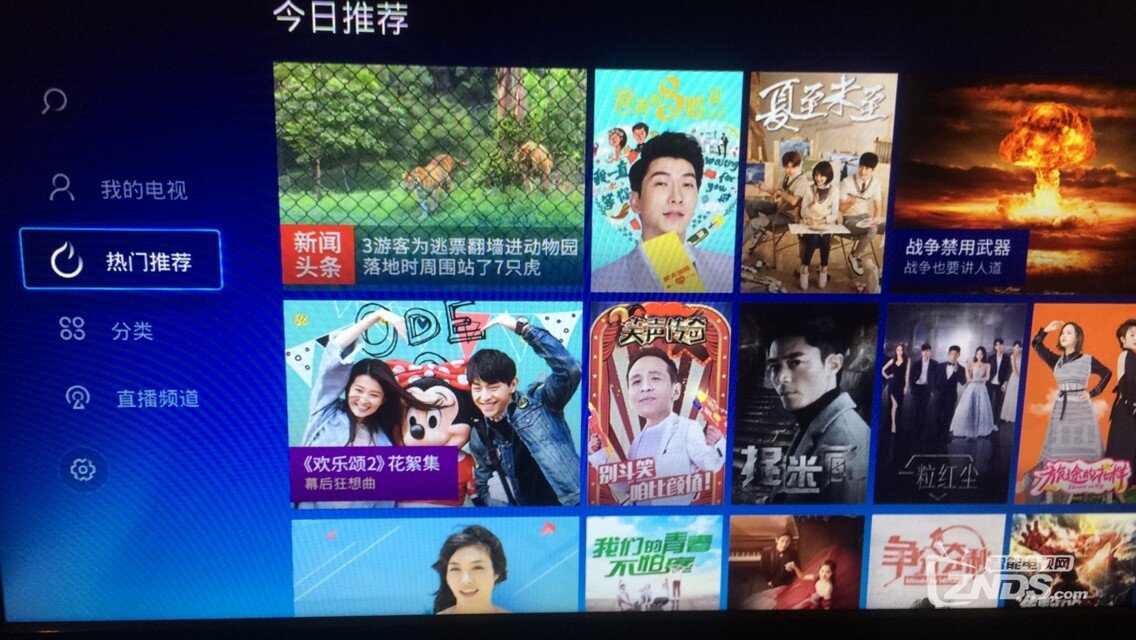Open the settings gear icon
Viewport: 1136px width, 640px height.
click(x=83, y=469)
